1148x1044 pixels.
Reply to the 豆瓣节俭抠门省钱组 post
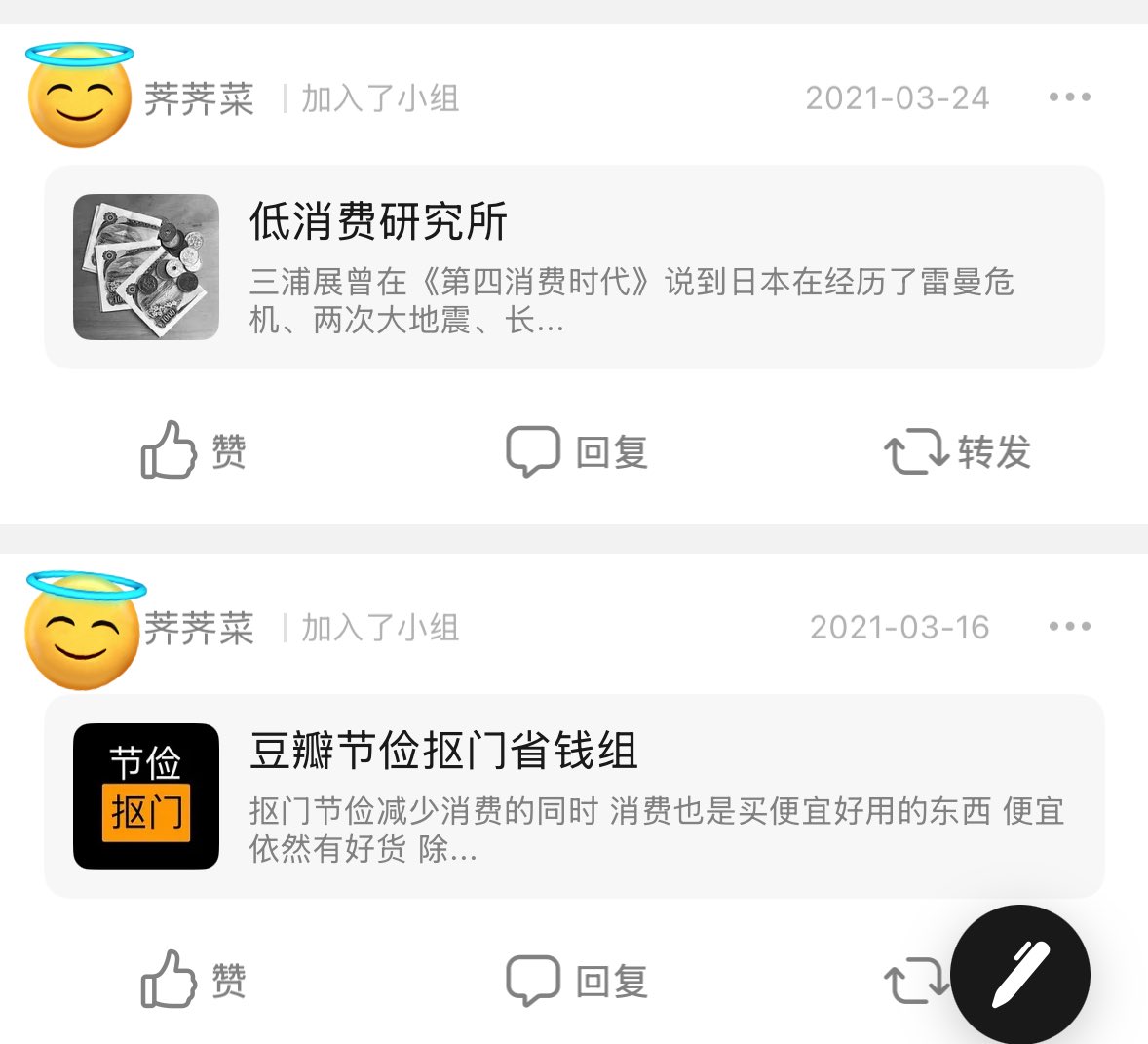click(577, 981)
